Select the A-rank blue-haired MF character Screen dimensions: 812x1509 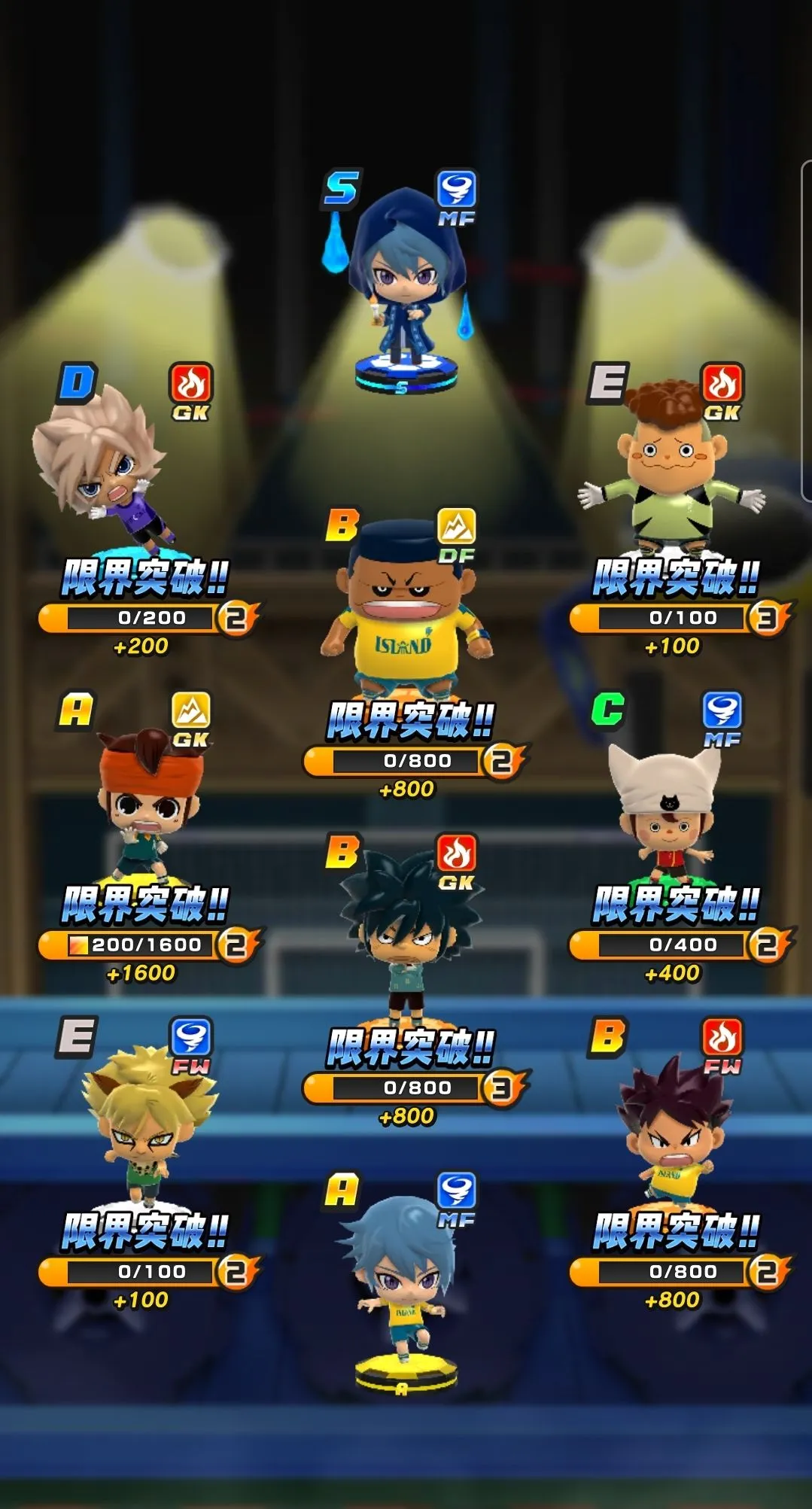pyautogui.click(x=403, y=1272)
